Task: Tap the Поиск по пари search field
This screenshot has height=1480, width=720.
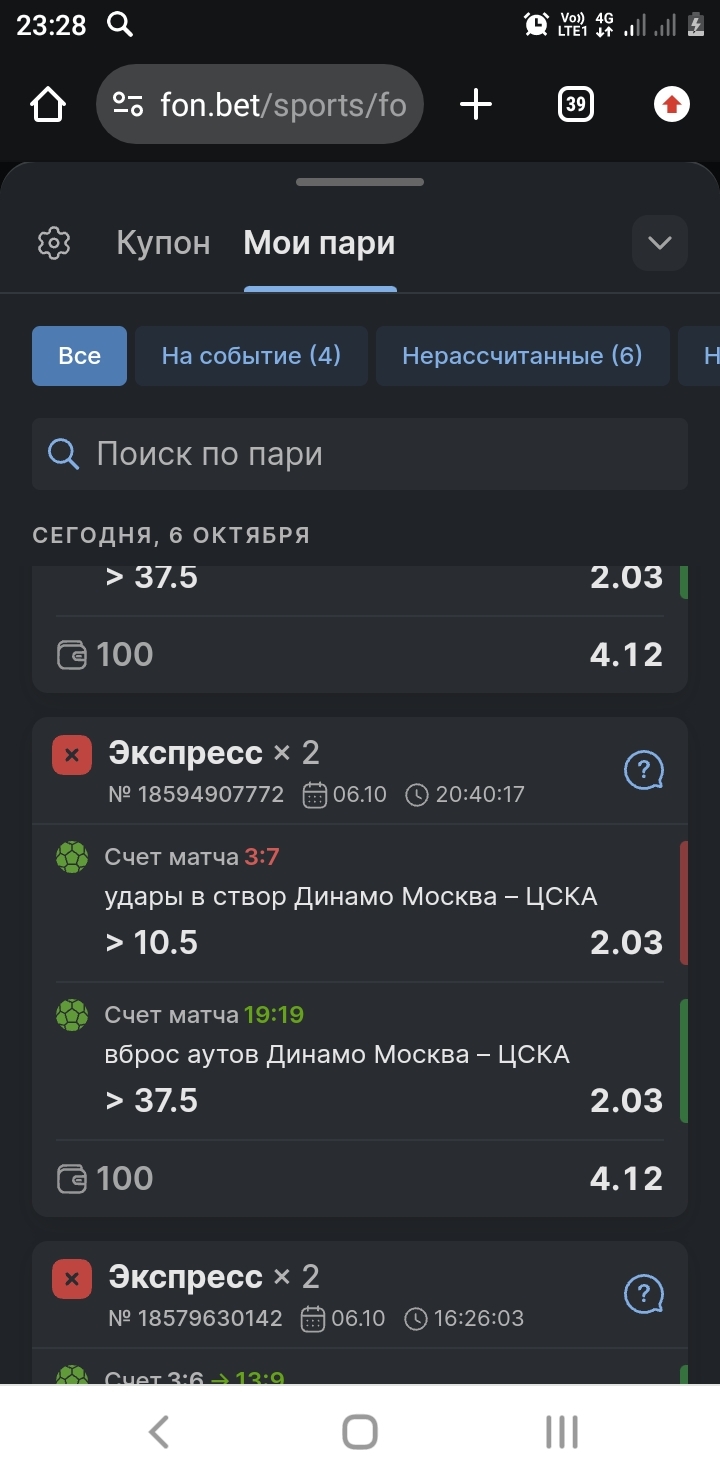Action: tap(360, 454)
